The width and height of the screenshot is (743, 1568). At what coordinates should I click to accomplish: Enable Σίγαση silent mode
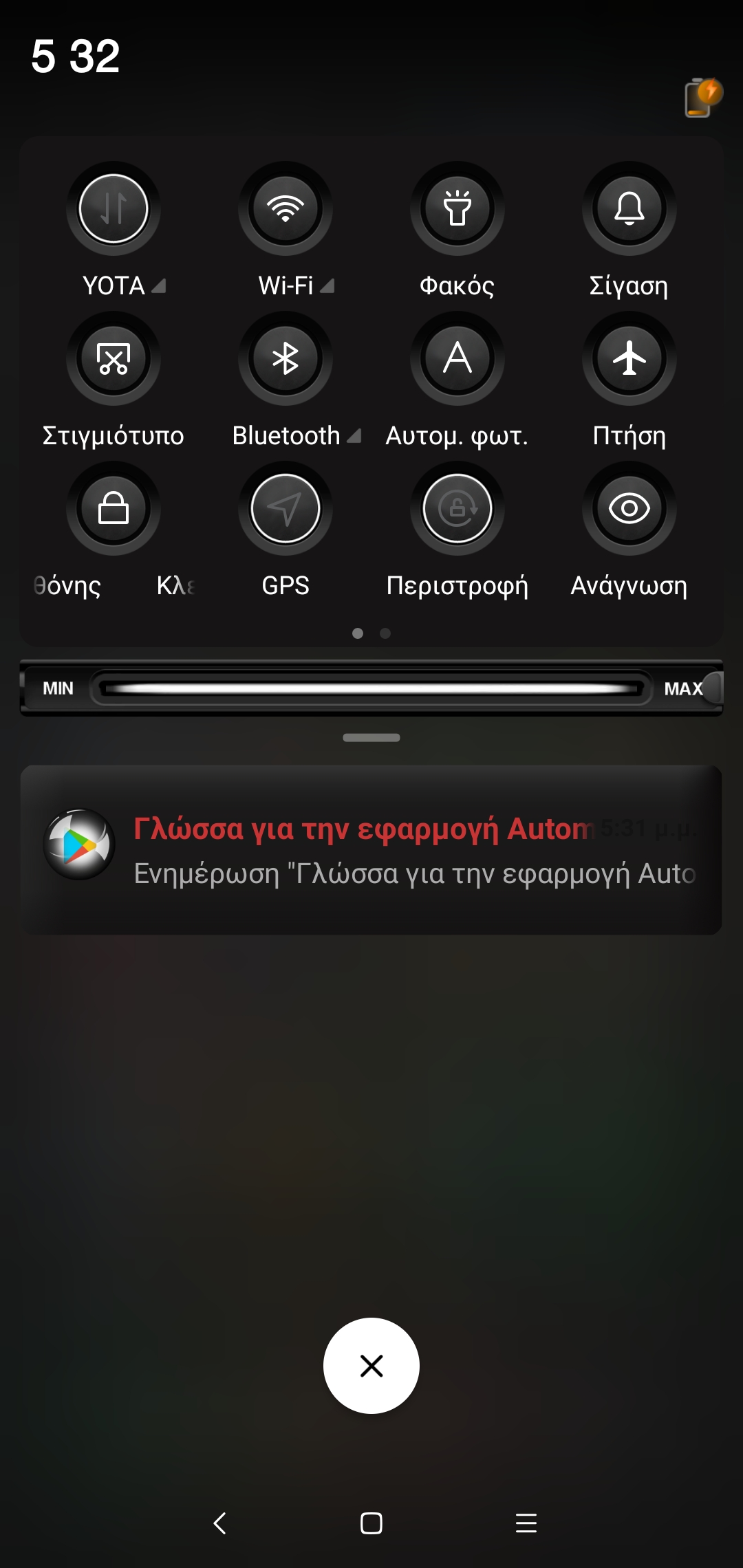pyautogui.click(x=629, y=208)
